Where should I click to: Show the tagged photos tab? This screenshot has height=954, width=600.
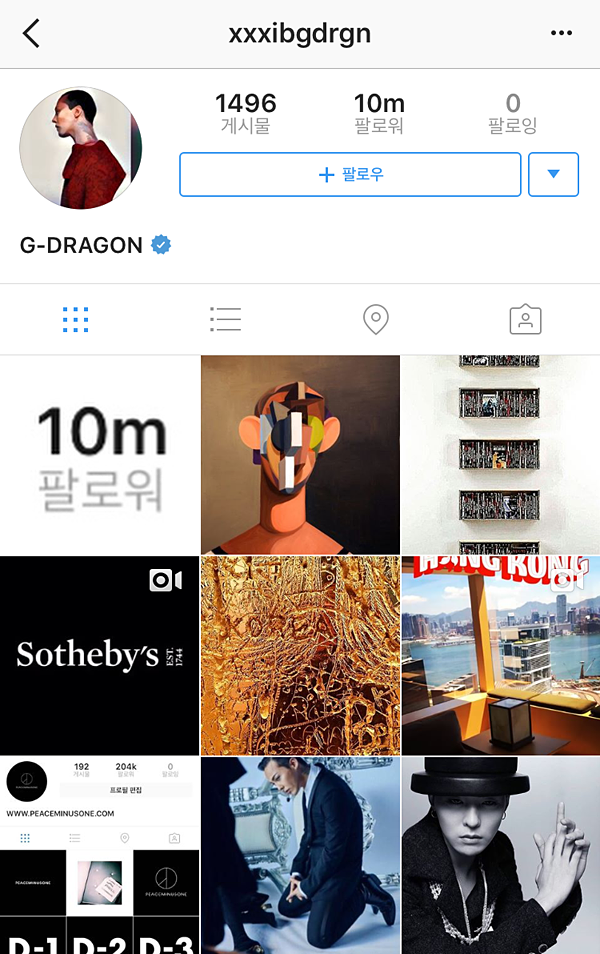pyautogui.click(x=525, y=319)
